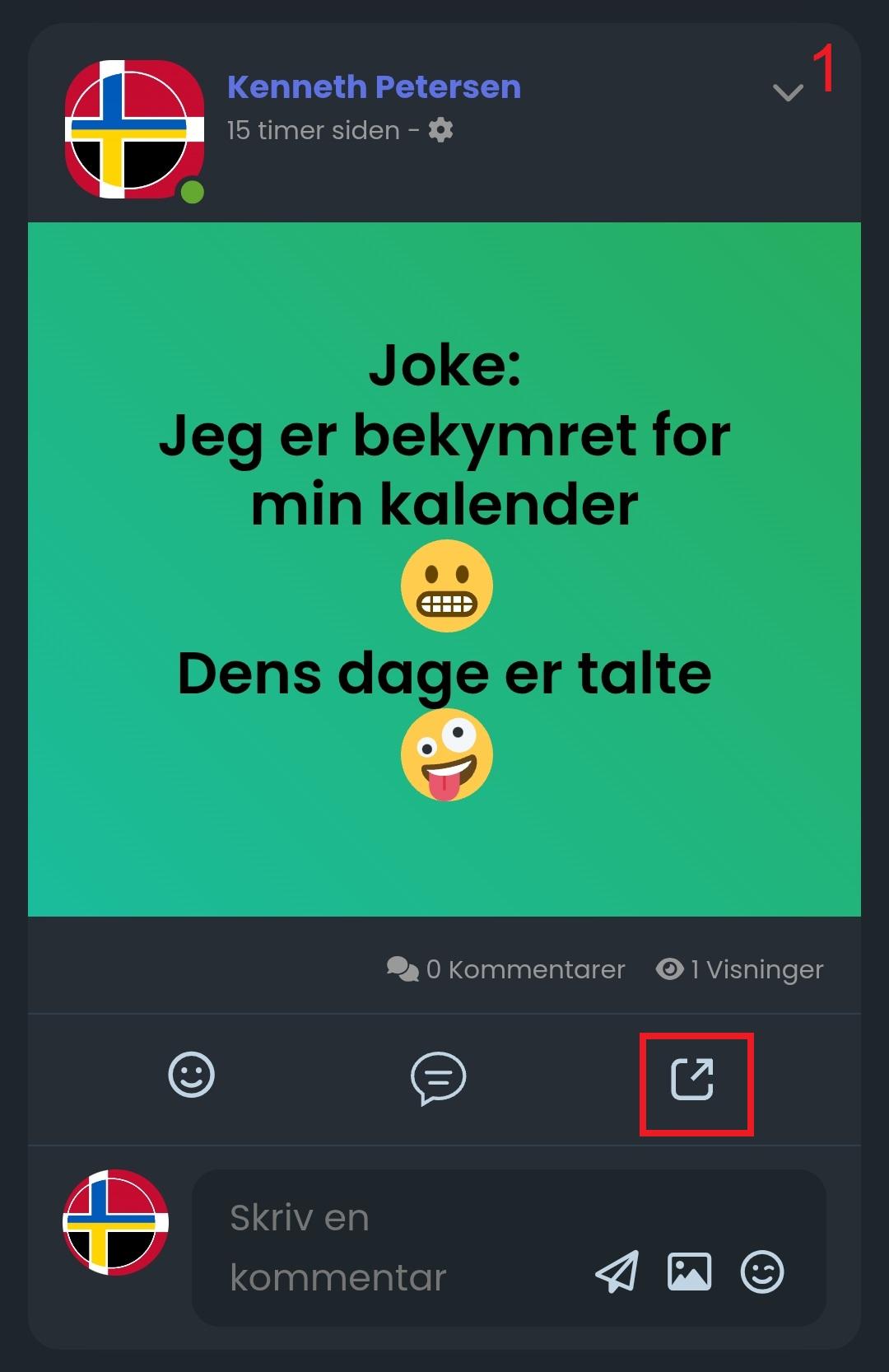Open the comment bubble icon
The height and width of the screenshot is (1372, 889).
(x=438, y=1077)
